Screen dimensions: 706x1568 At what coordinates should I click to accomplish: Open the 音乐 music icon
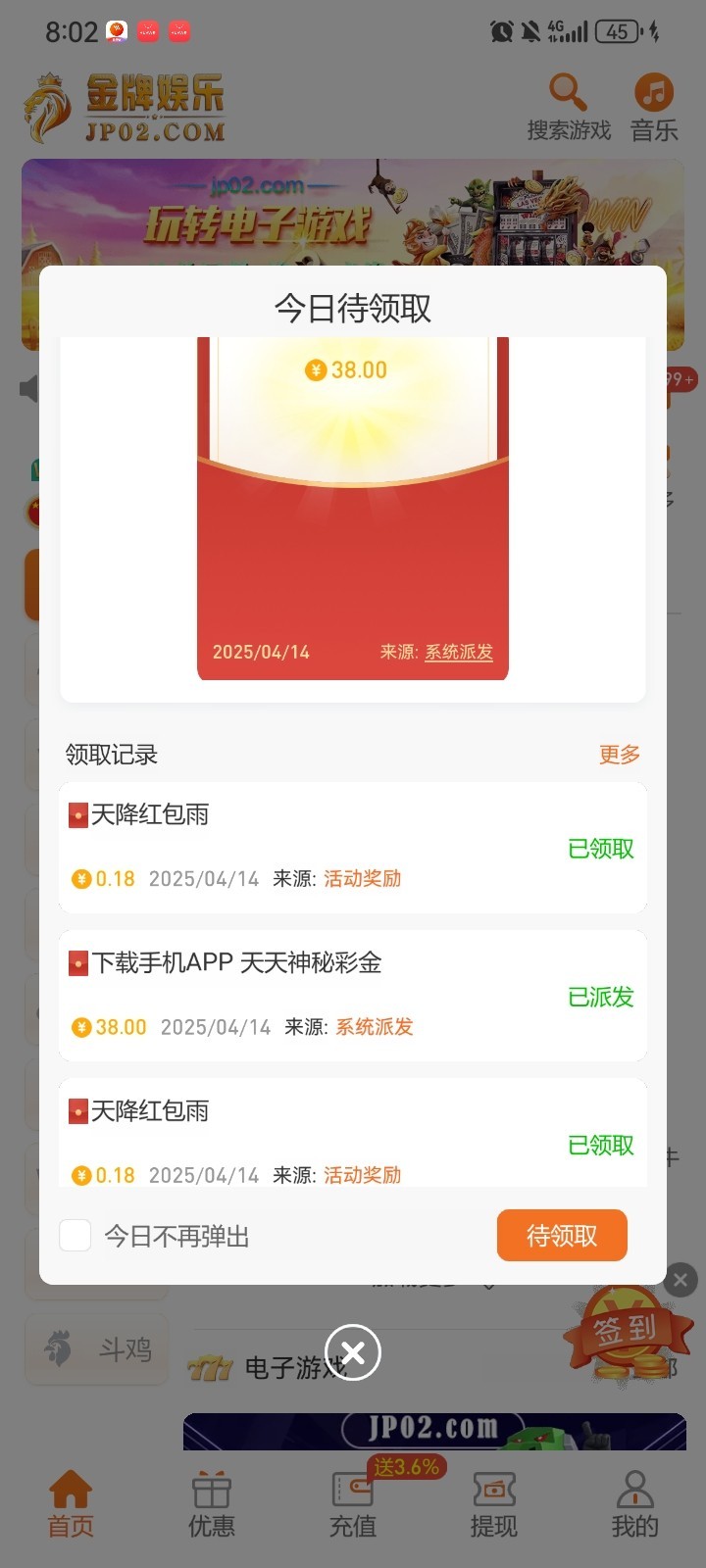pyautogui.click(x=654, y=91)
